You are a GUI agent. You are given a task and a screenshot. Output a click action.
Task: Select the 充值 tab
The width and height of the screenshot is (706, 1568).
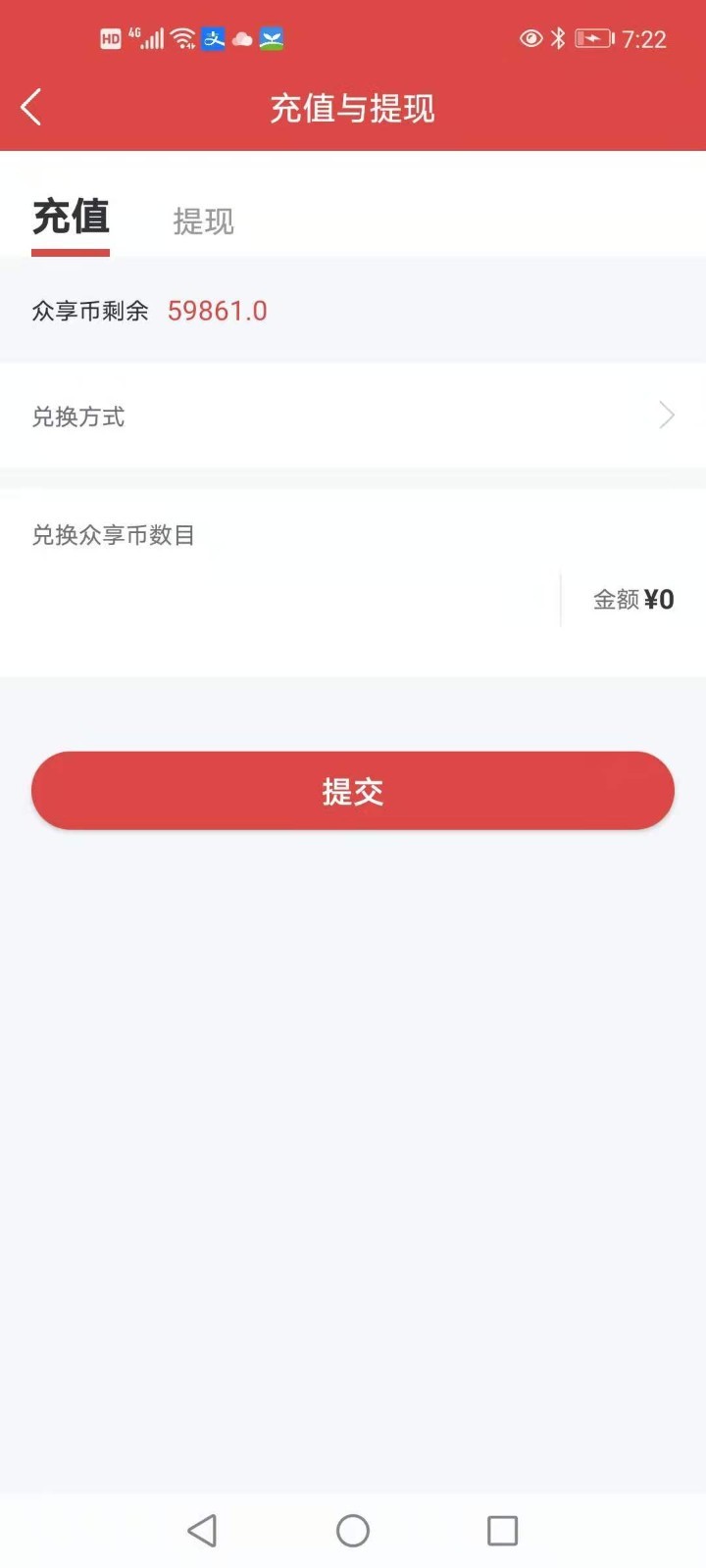(71, 218)
